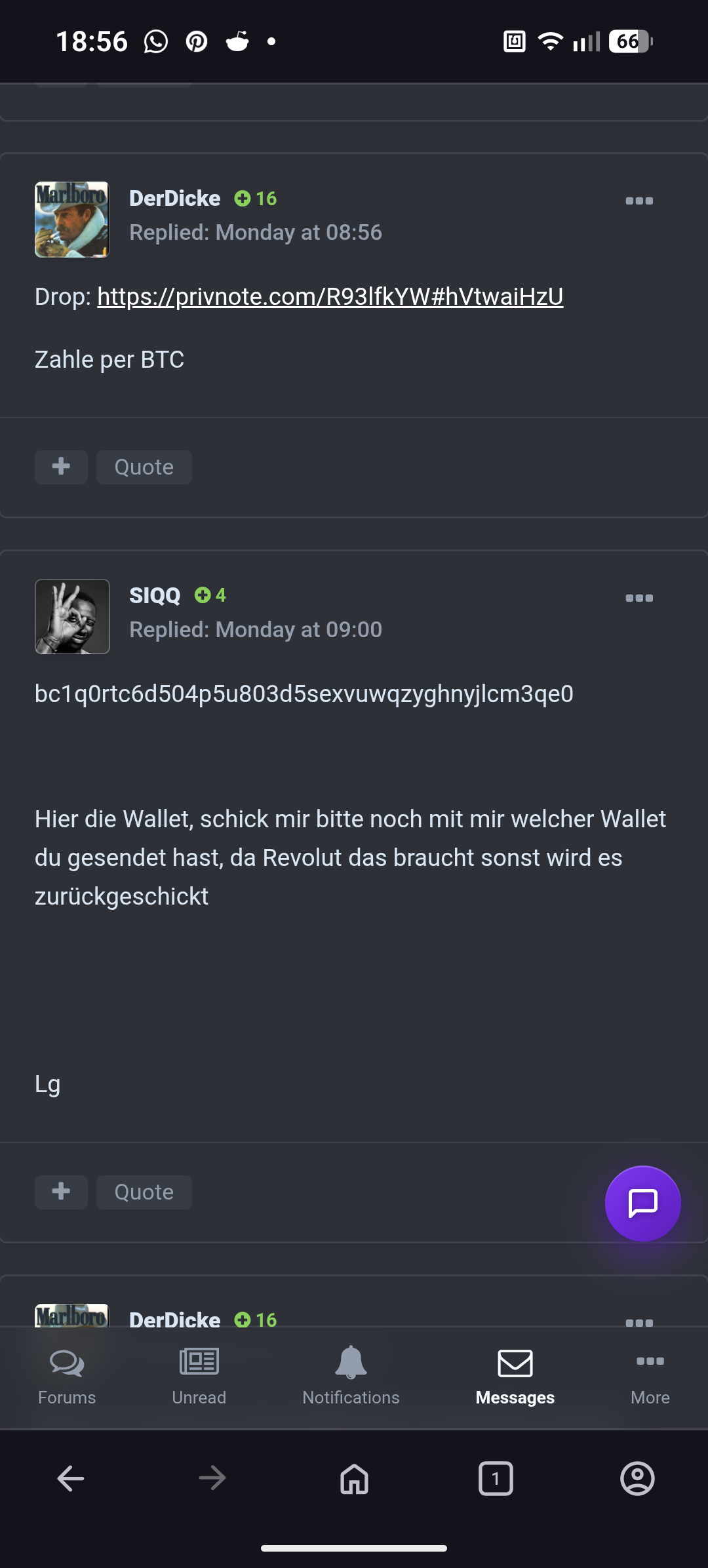The image size is (708, 1568).
Task: Open DerDicke's profile via the Marlboro avatar
Action: [72, 220]
